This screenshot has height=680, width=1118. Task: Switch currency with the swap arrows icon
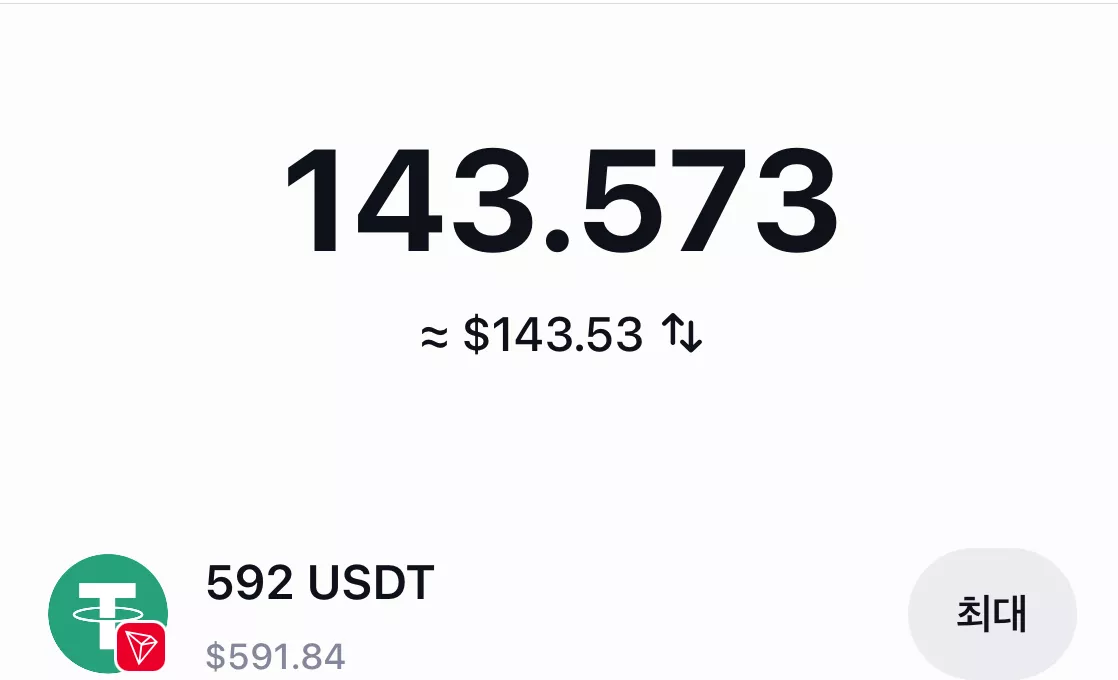[682, 334]
